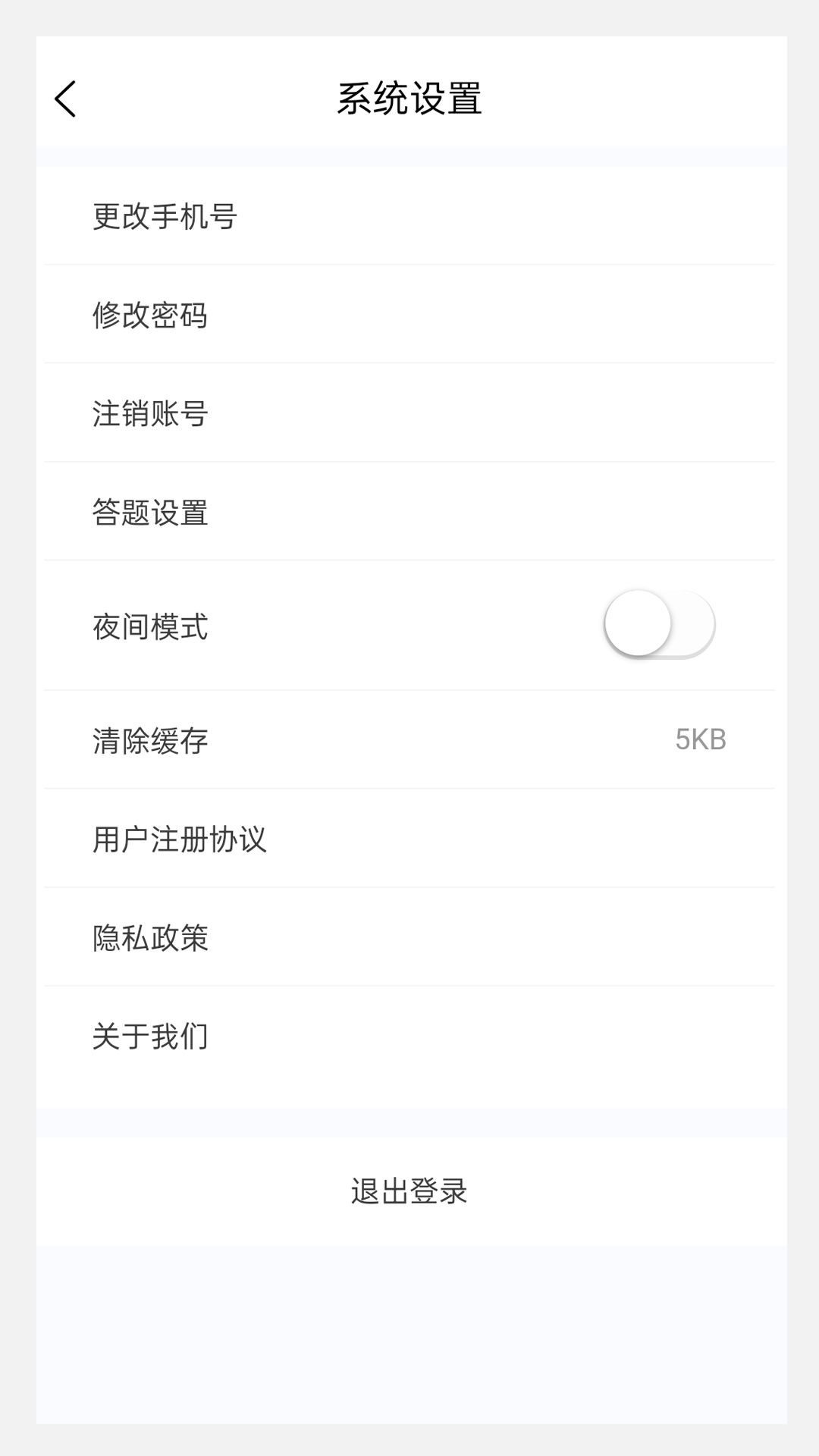Disable night mode using the switch
This screenshot has height=1456, width=819.
tap(658, 623)
